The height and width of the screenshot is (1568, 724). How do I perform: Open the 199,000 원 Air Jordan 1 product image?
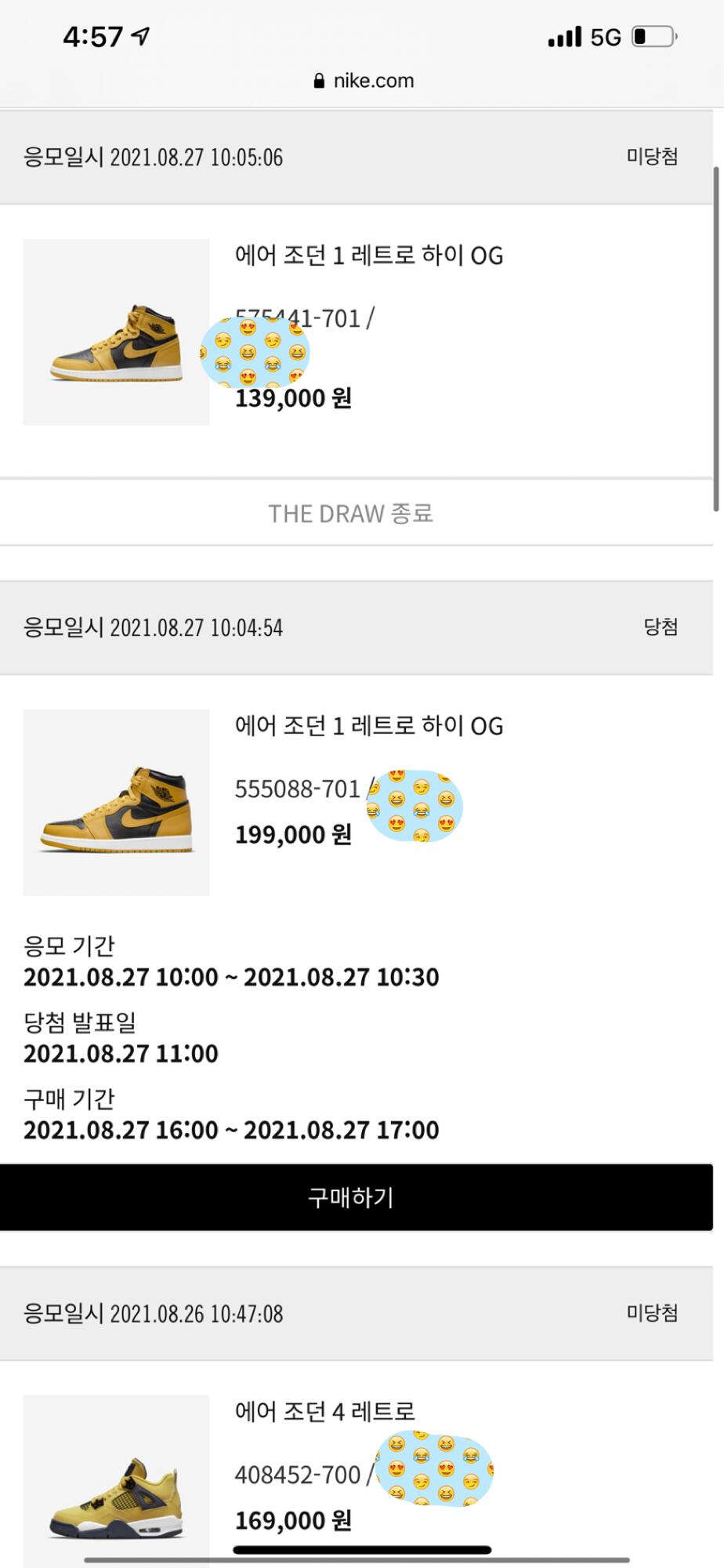(x=116, y=802)
